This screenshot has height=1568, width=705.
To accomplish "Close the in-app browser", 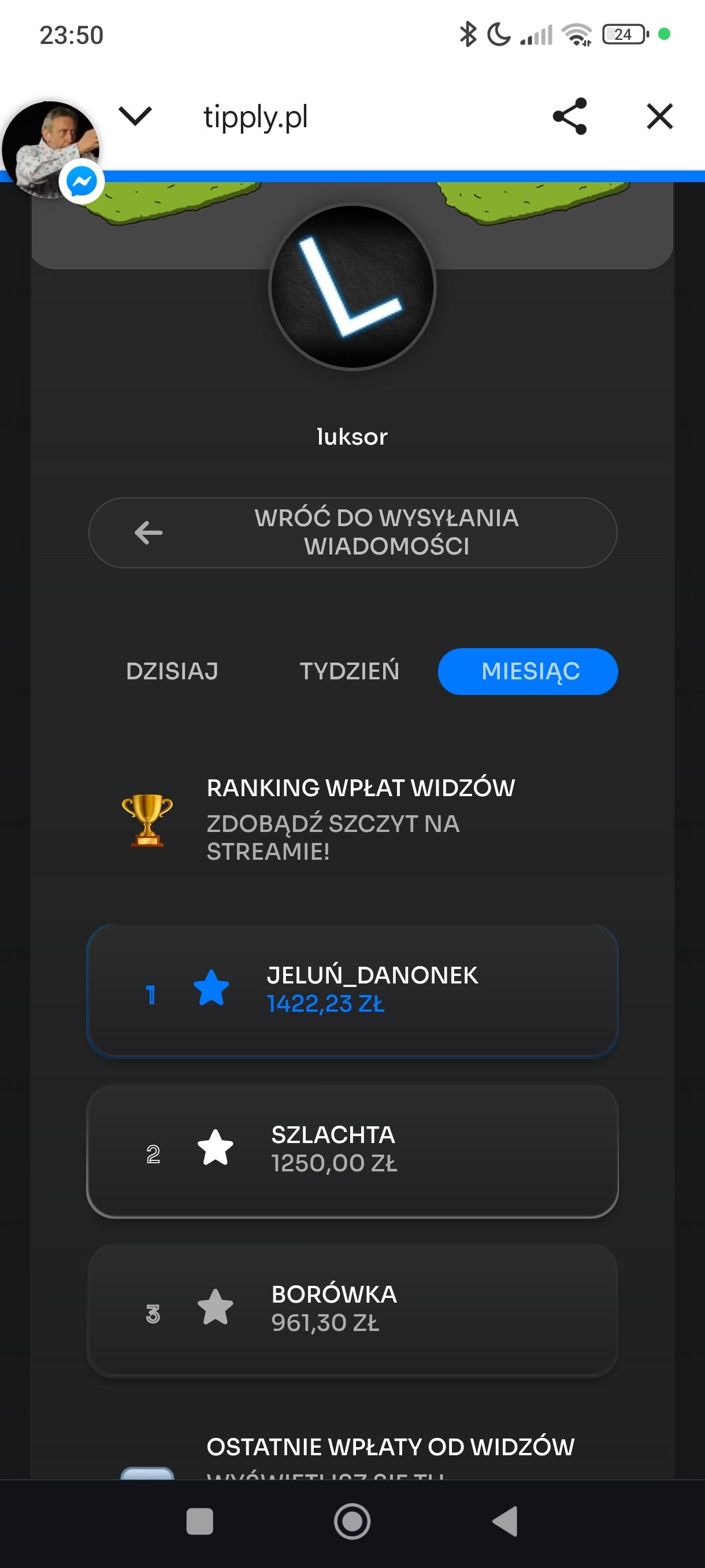I will tap(659, 116).
